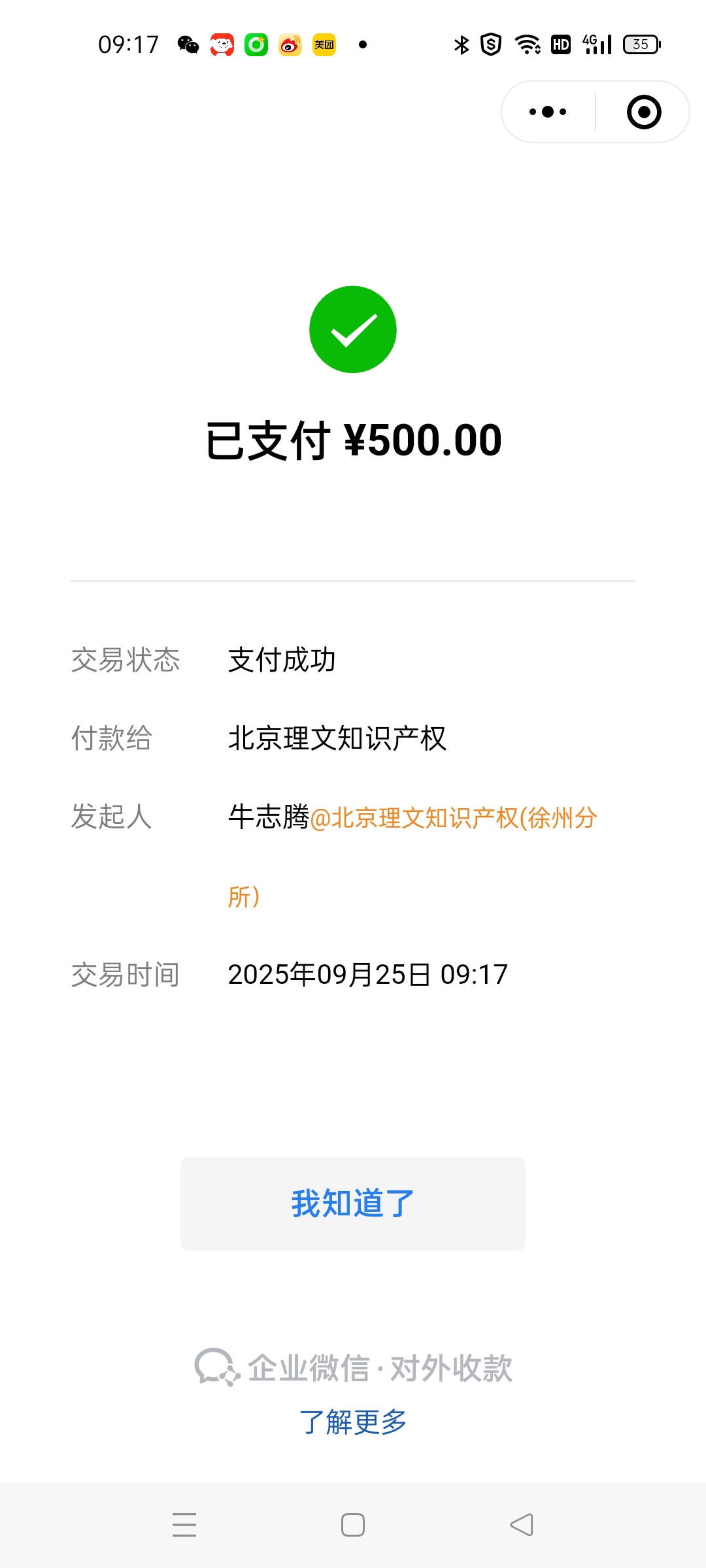Open the mini program three-dot menu

pos(548,112)
